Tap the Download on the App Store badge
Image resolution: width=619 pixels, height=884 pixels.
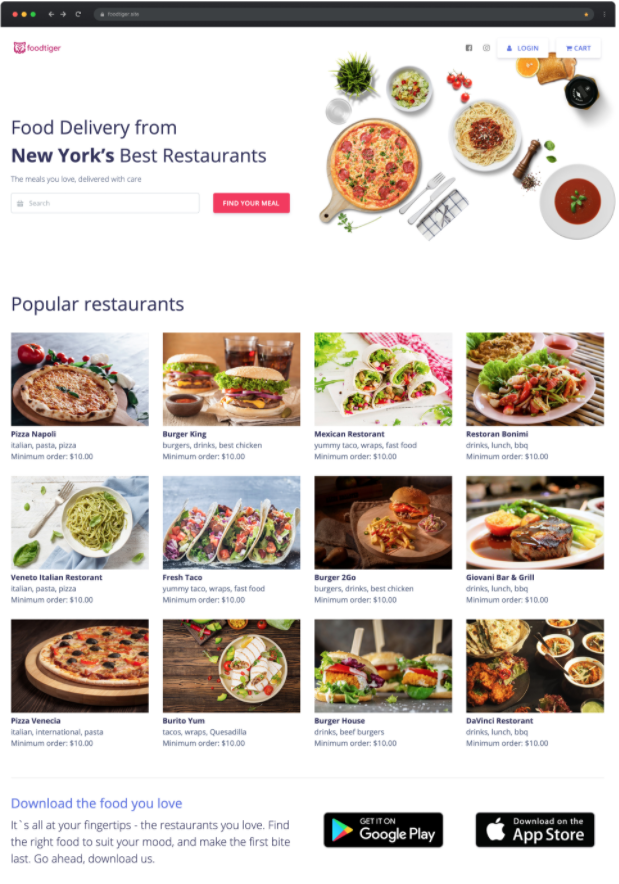[x=535, y=829]
